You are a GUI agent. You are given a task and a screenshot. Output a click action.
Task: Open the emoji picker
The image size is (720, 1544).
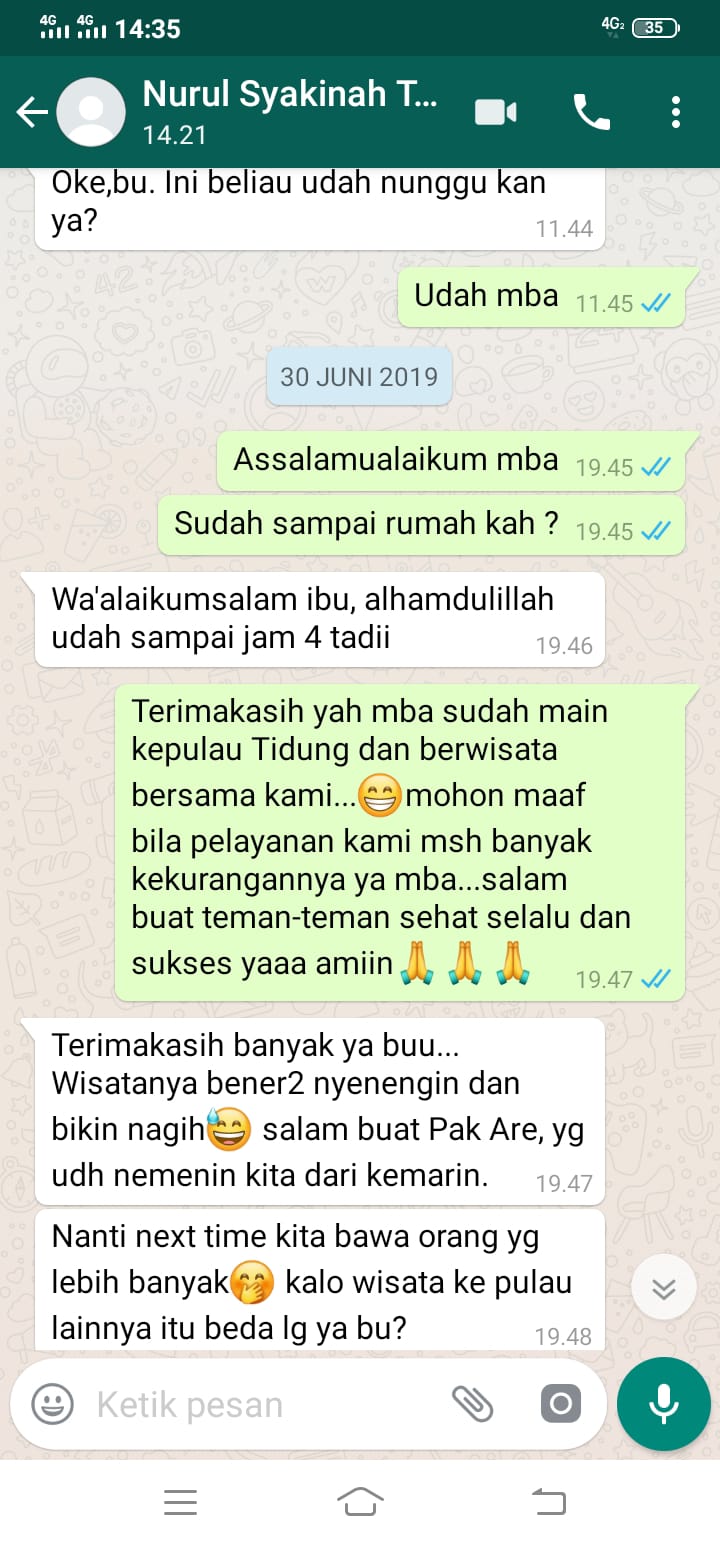[x=53, y=1404]
